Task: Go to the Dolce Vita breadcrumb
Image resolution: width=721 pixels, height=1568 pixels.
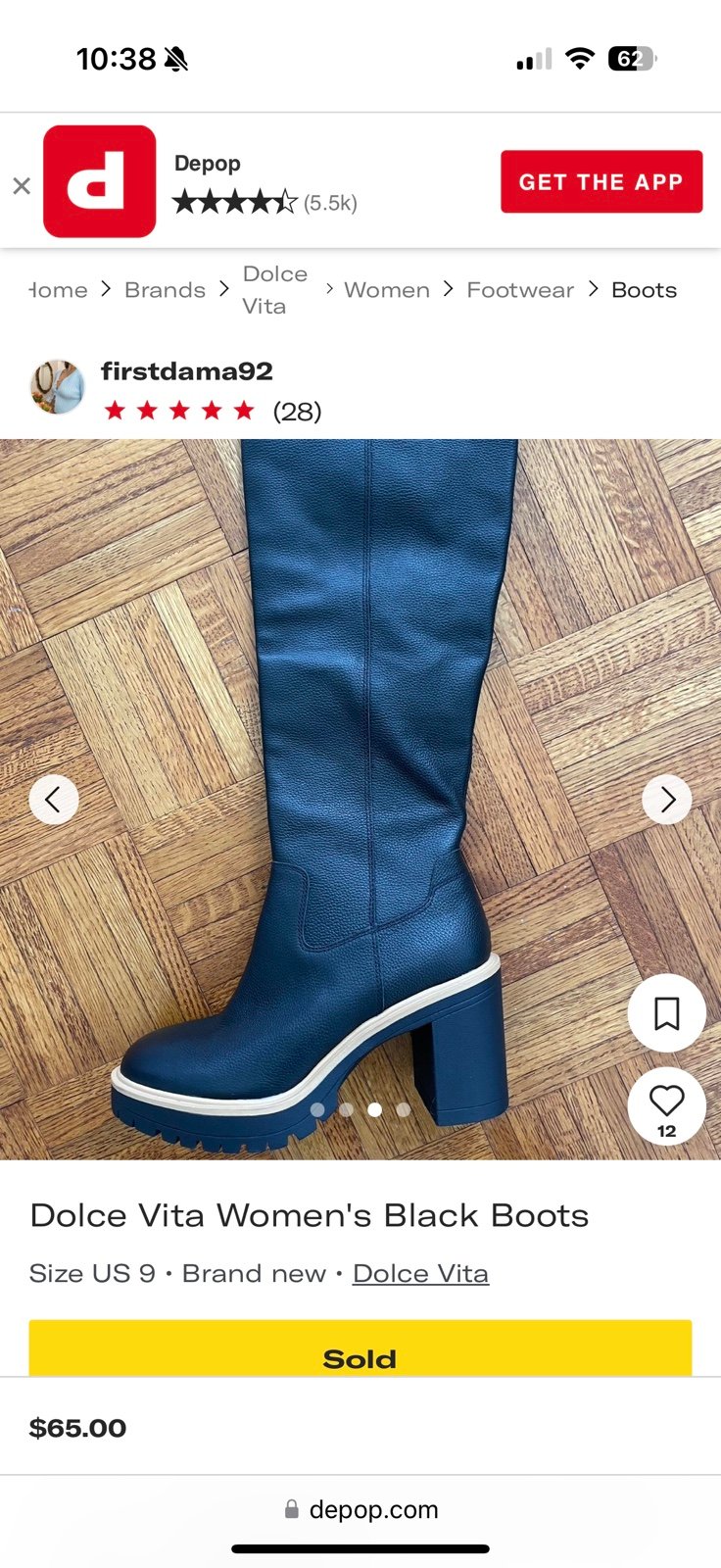Action: [x=275, y=290]
